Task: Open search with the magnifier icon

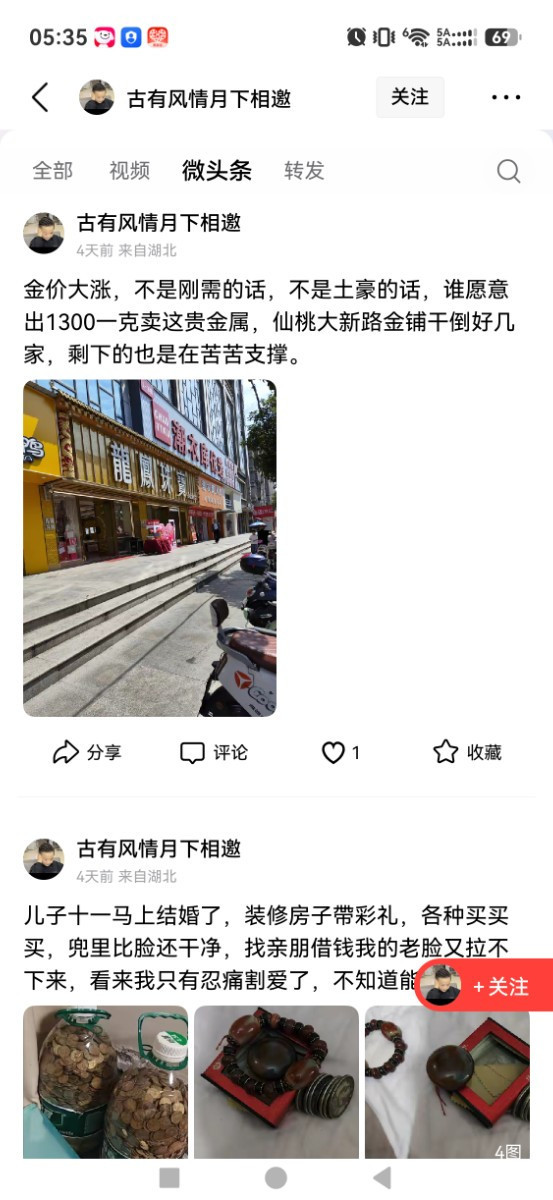Action: pyautogui.click(x=508, y=171)
